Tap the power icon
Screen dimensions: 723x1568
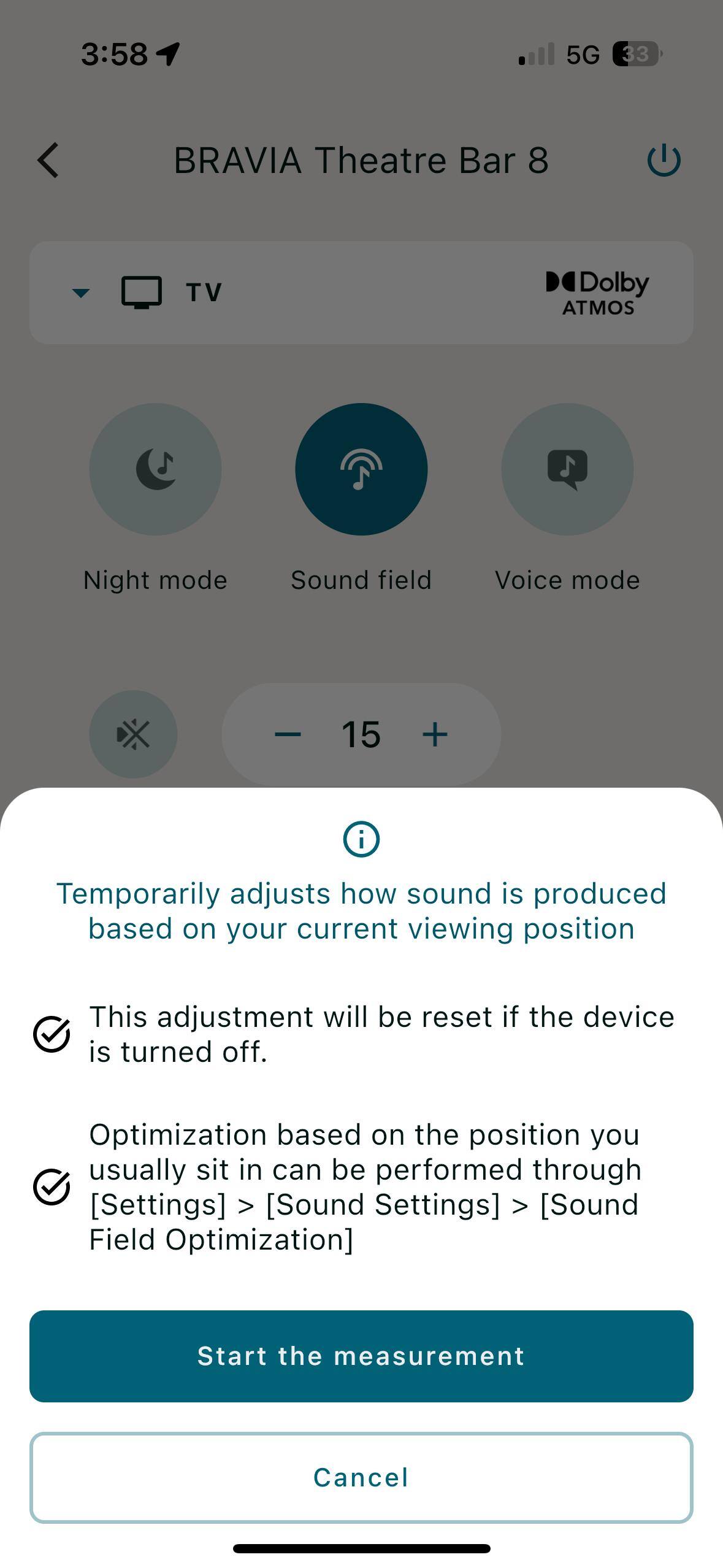[x=664, y=161]
